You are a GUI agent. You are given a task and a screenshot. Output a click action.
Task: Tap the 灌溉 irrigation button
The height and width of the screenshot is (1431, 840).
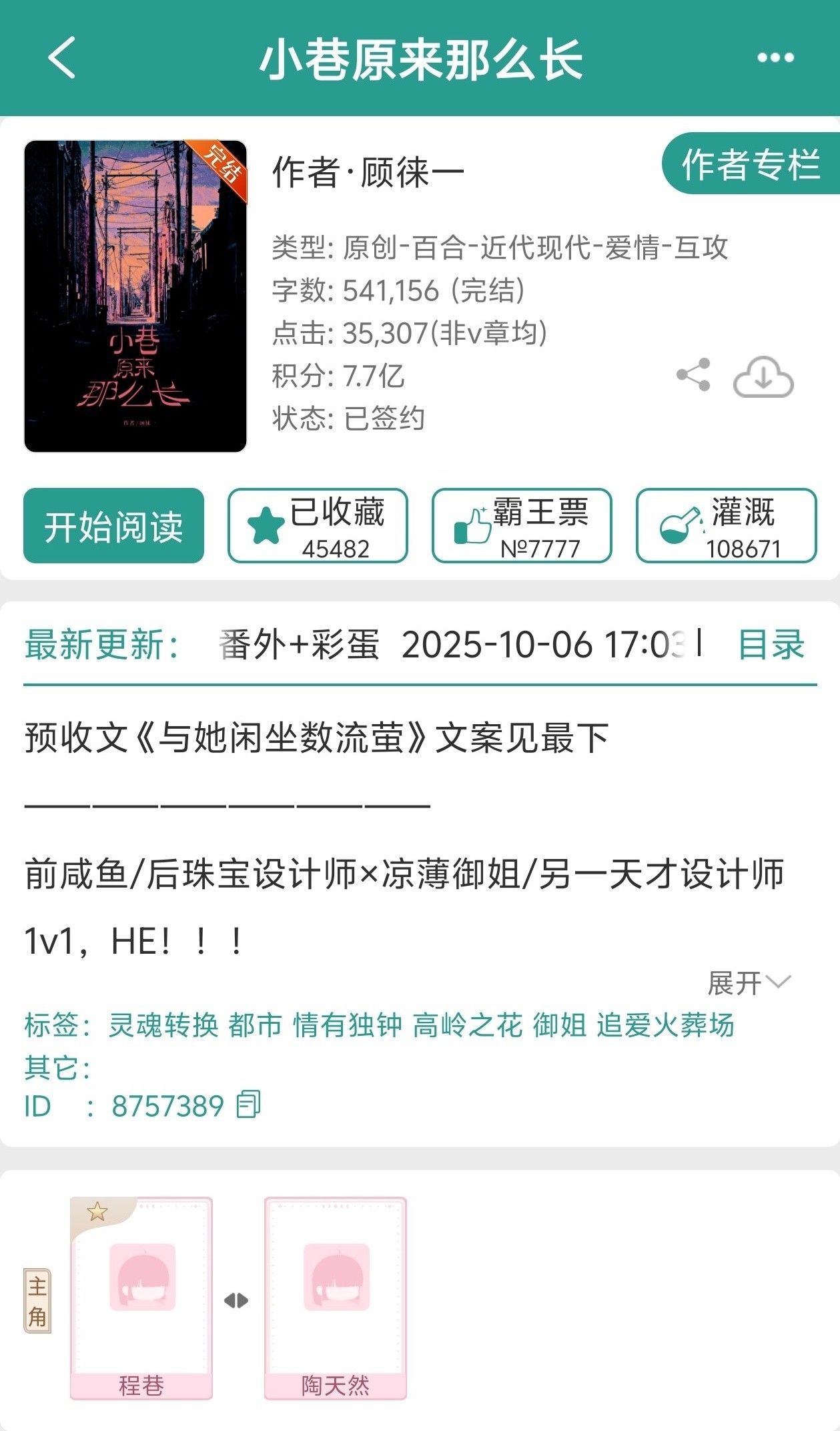point(726,526)
